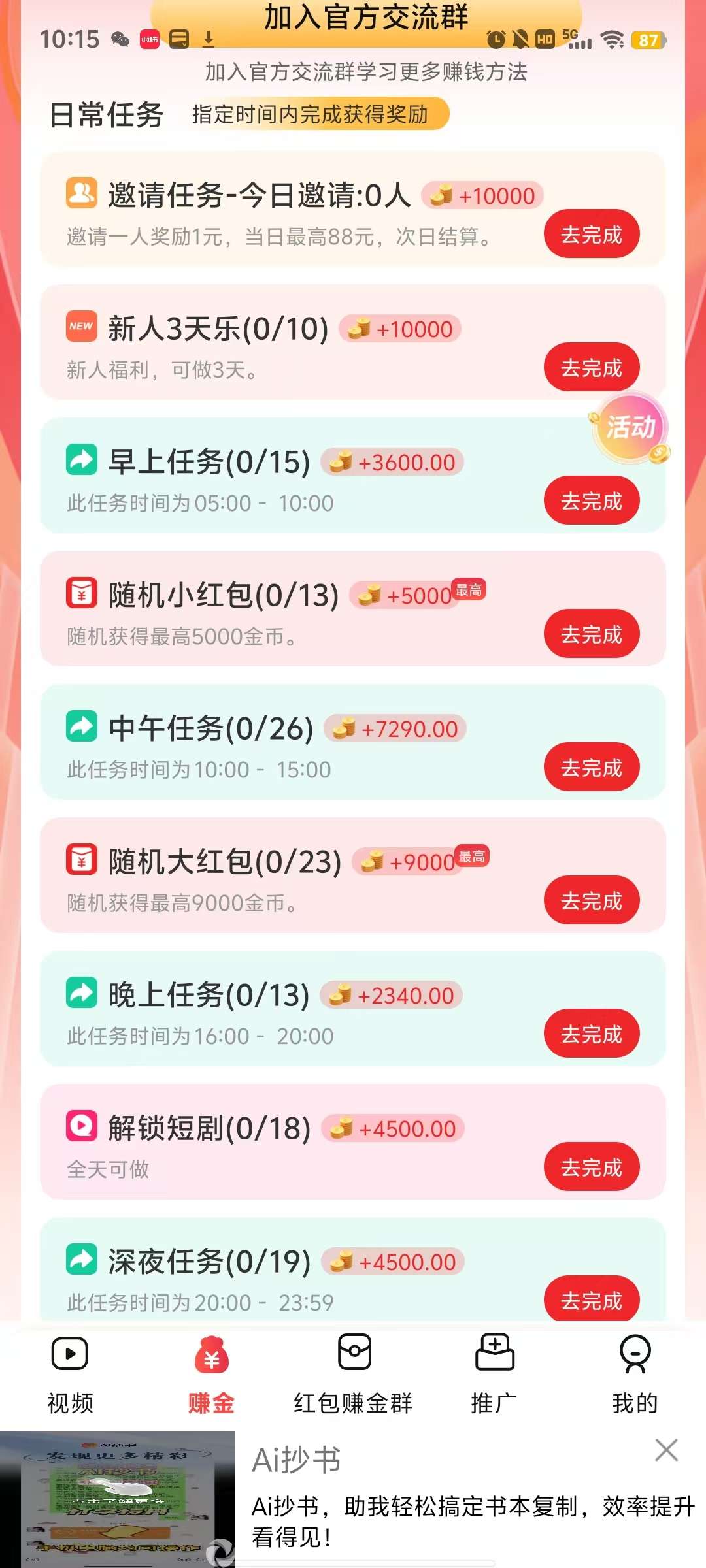Open the floating 活动 badge
The width and height of the screenshot is (706, 1568).
(x=630, y=428)
